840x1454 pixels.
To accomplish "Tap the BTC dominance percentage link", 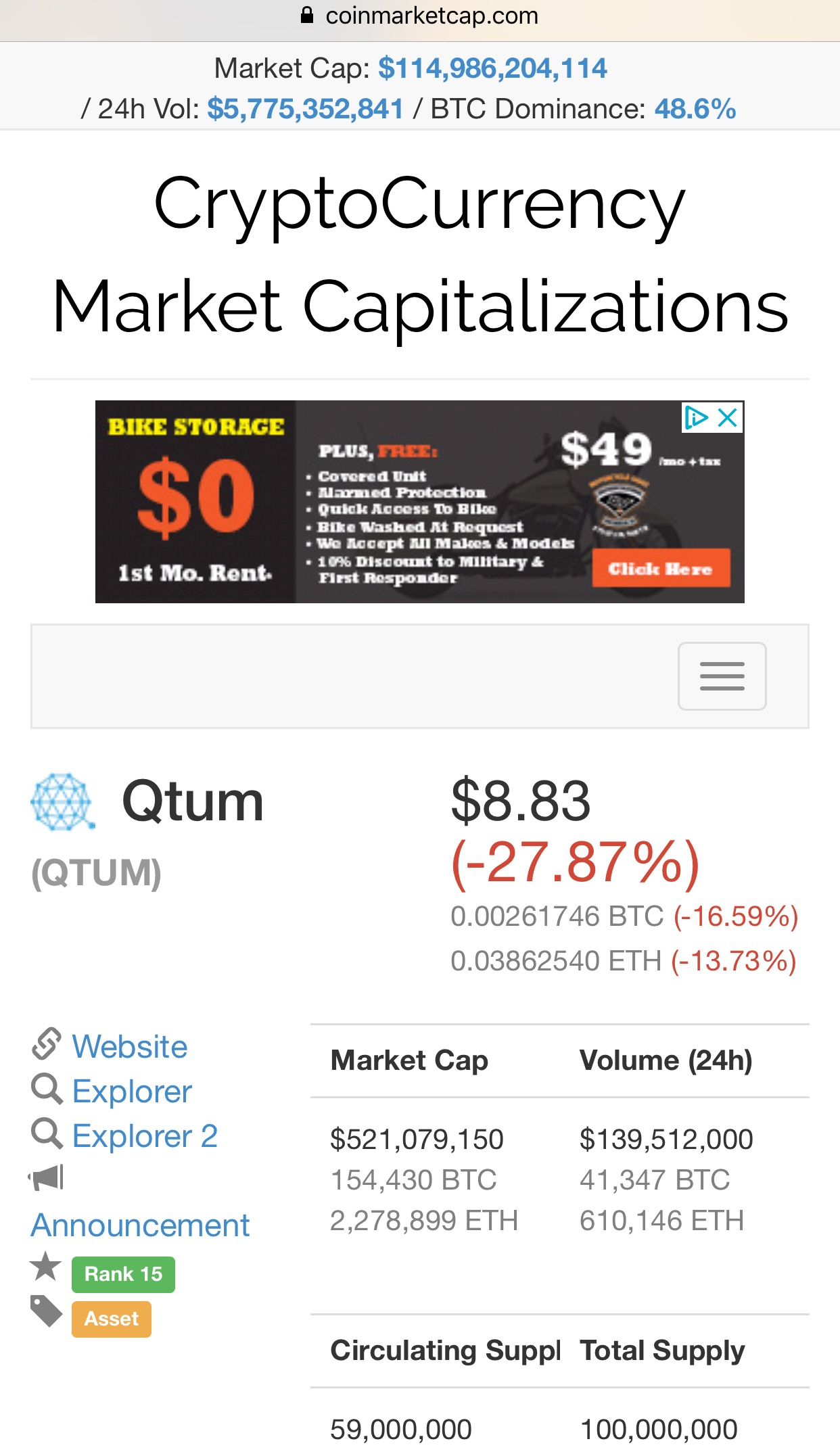I will [x=695, y=108].
